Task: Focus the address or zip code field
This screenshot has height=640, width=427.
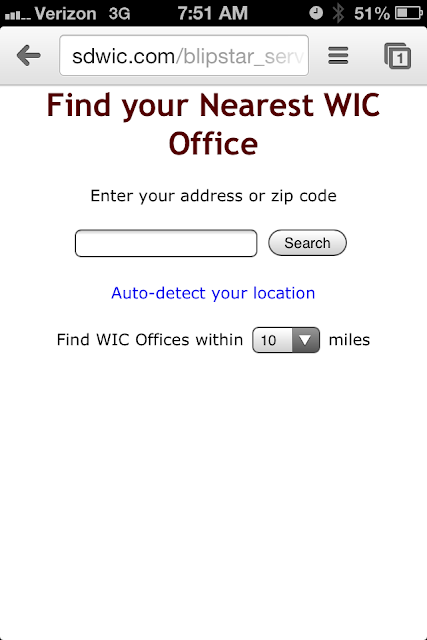Action: click(x=166, y=243)
